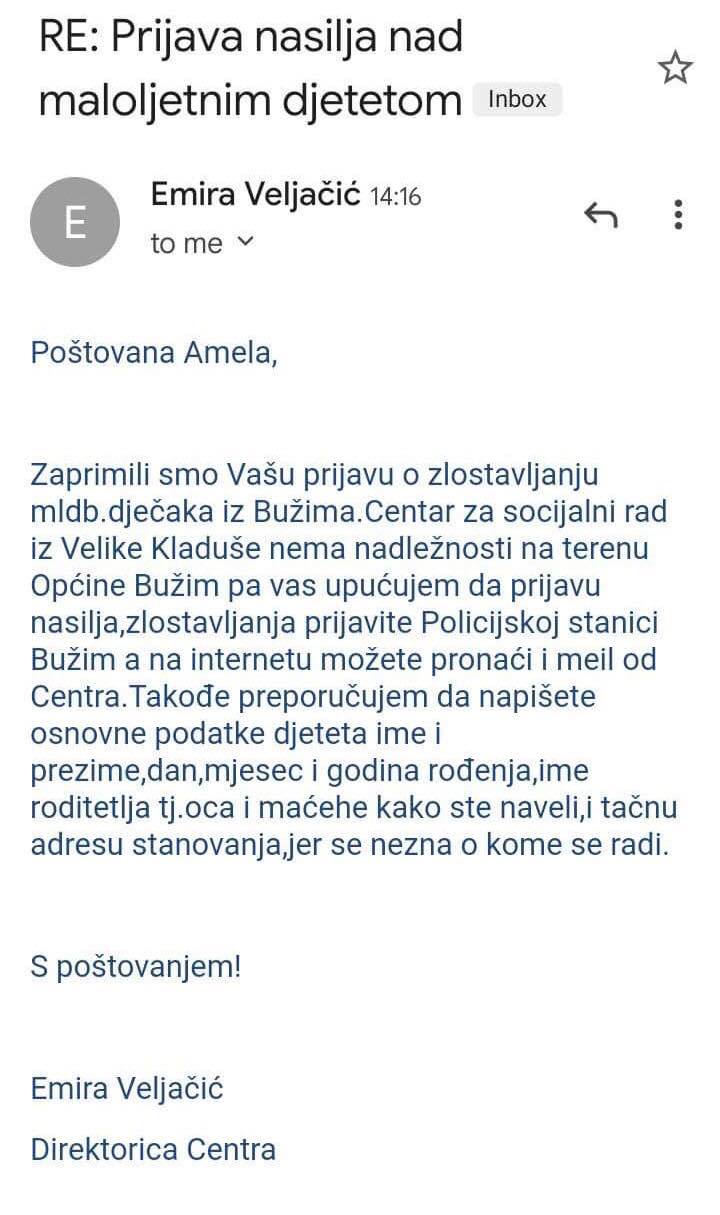
Task: Star this email
Action: pyautogui.click(x=675, y=68)
